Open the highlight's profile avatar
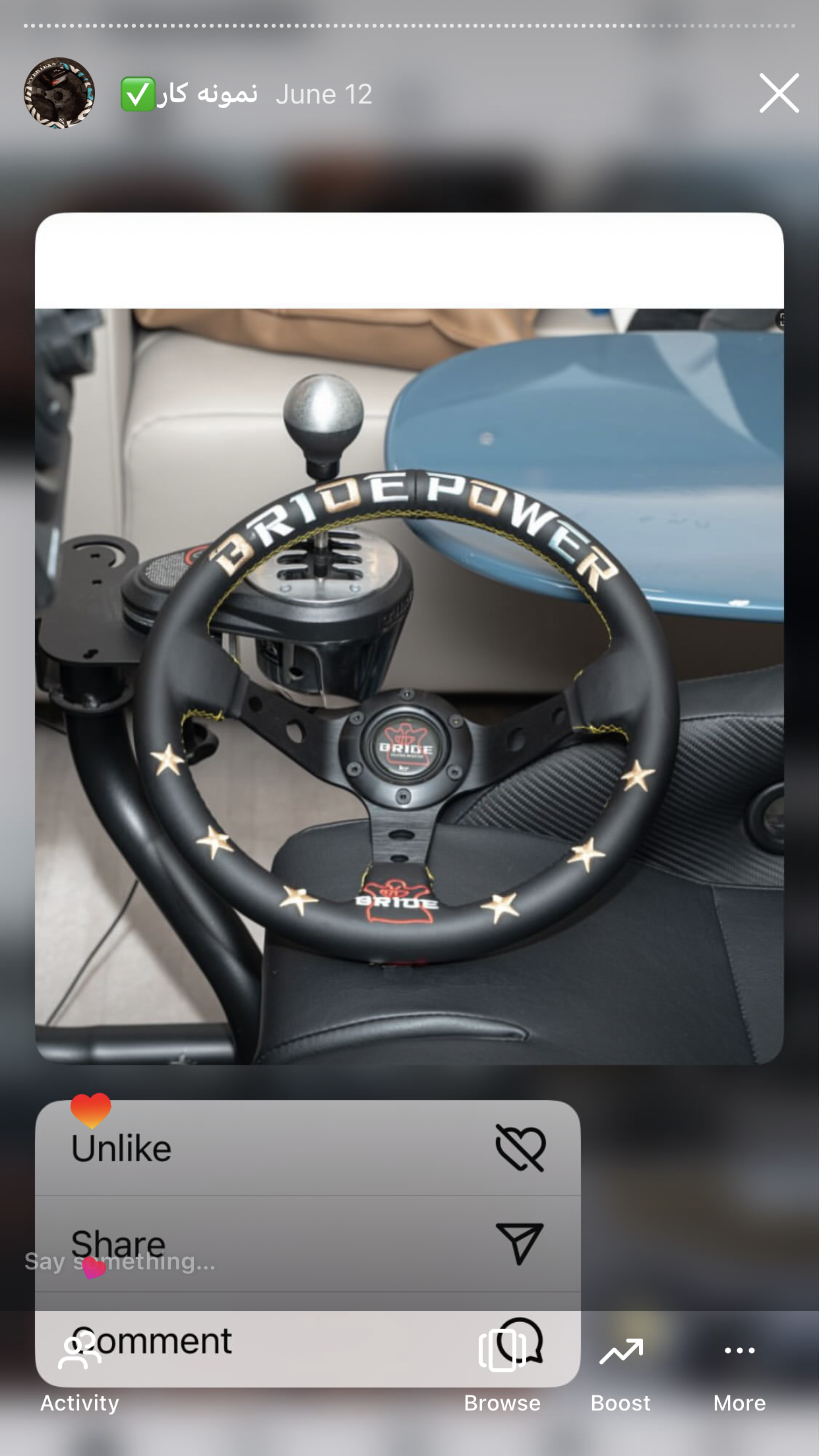This screenshot has width=819, height=1456. pyautogui.click(x=59, y=93)
